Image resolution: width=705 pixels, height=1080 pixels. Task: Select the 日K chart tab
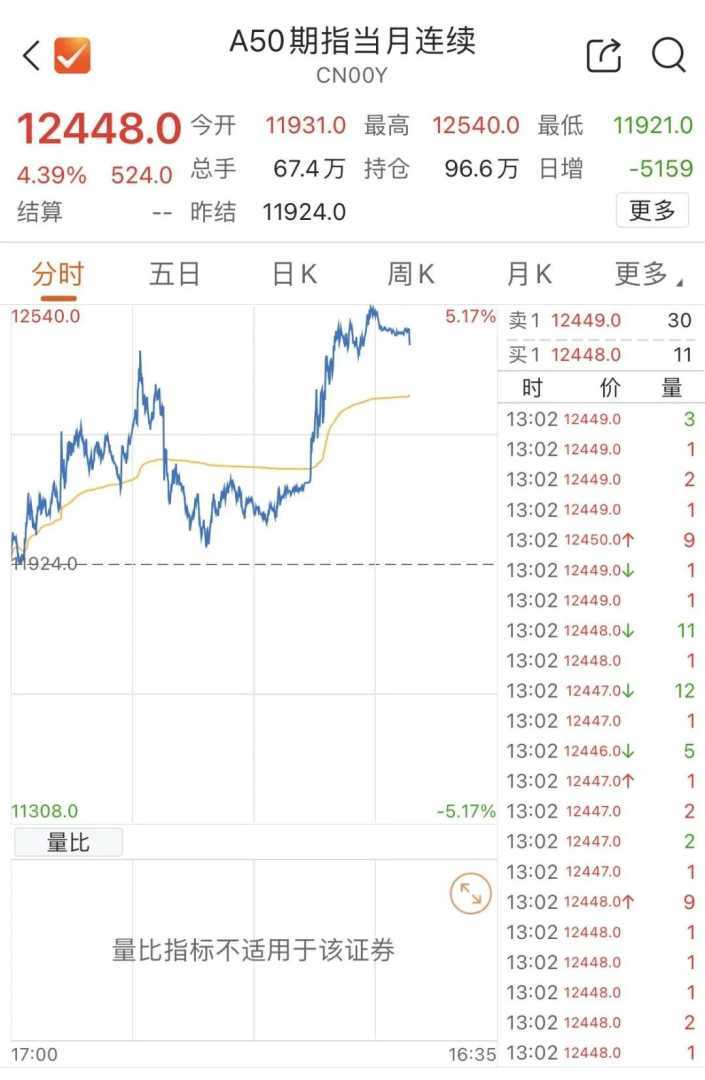click(294, 274)
